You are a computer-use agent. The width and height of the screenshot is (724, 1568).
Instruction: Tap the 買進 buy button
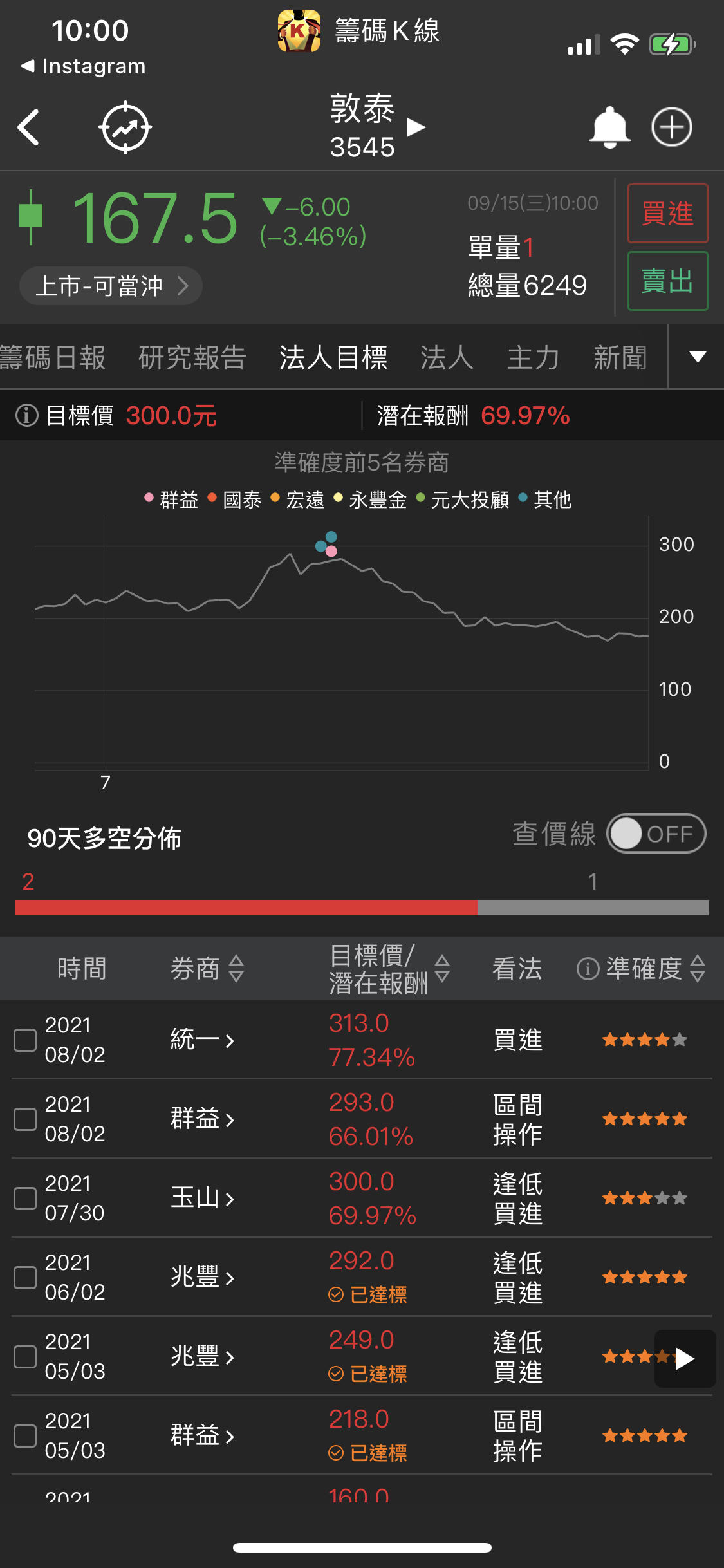pyautogui.click(x=667, y=214)
